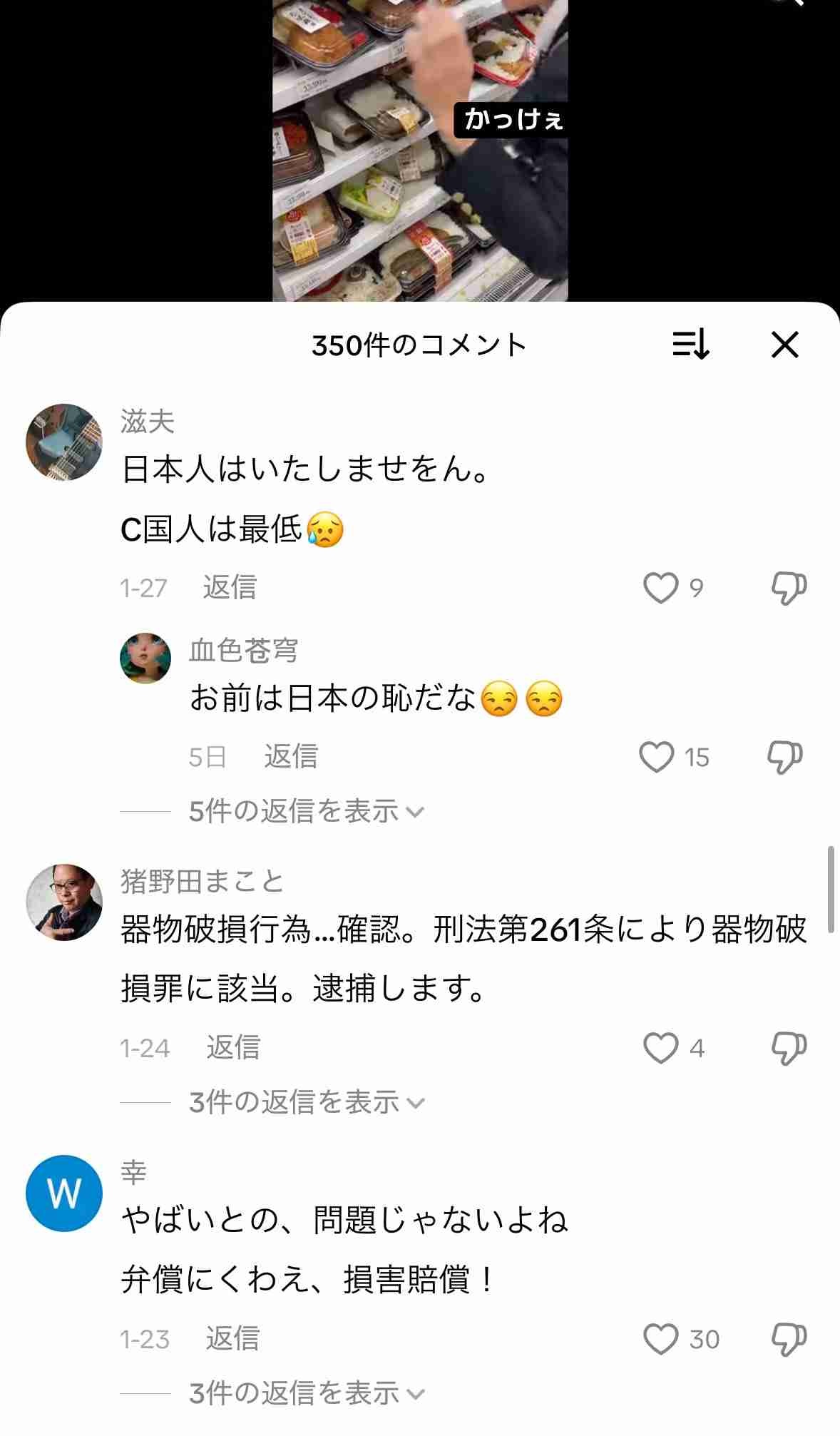840x1436 pixels.
Task: Dislike 血色苍穹's reply
Action: 784,757
